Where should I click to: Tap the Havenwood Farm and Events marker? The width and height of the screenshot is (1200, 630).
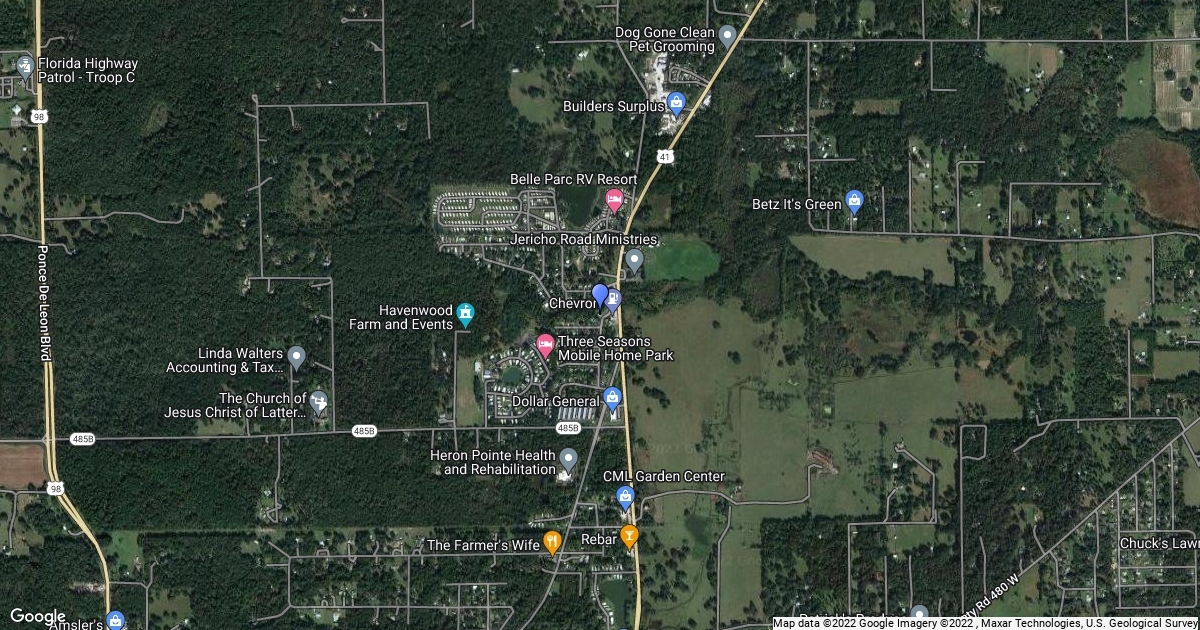pos(465,316)
